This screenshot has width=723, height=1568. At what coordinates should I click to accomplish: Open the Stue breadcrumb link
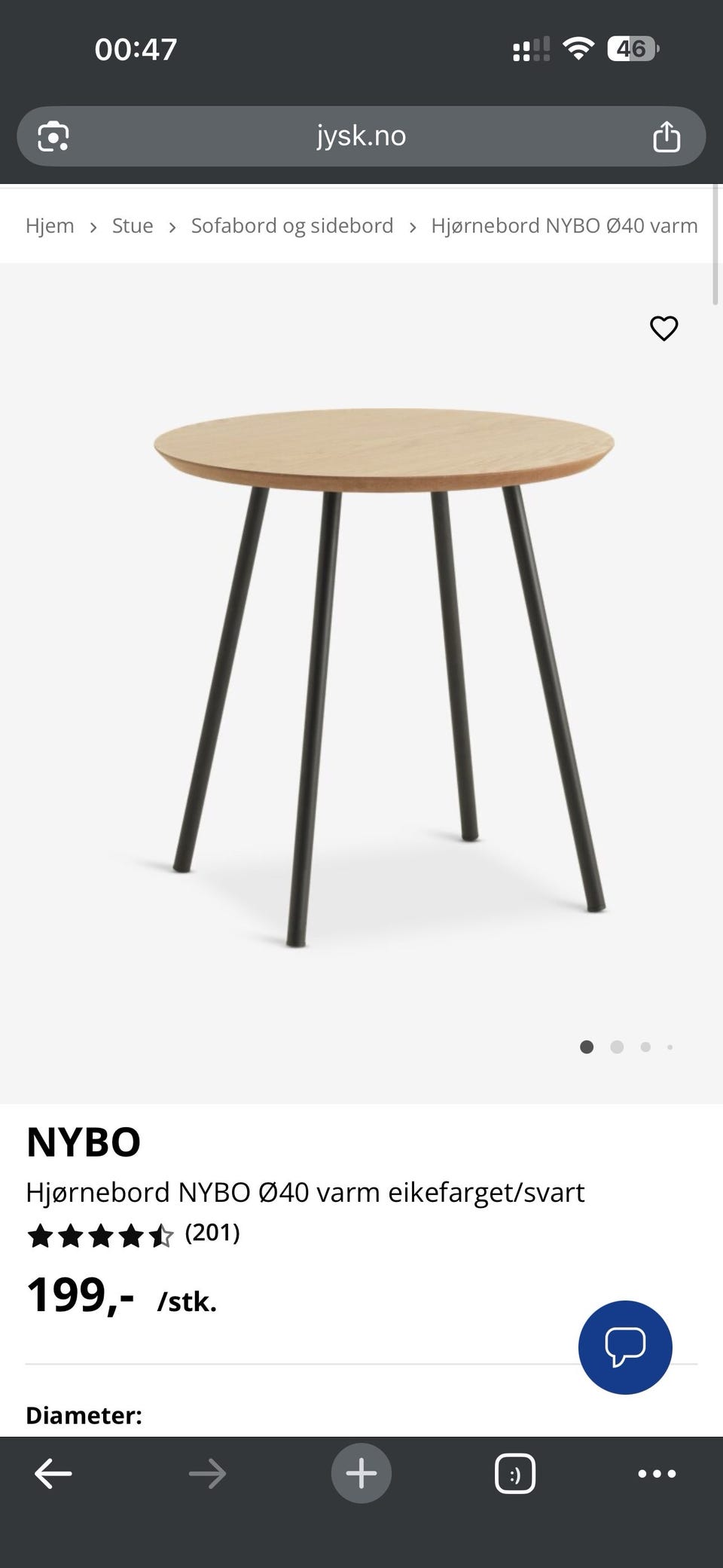click(133, 225)
